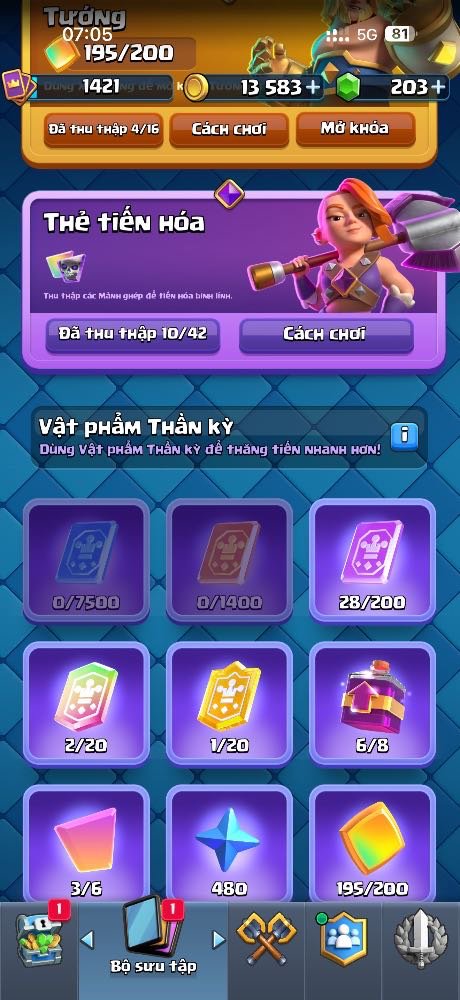Switch to the crossed axes battle tab
460x1000 pixels.
point(266,938)
